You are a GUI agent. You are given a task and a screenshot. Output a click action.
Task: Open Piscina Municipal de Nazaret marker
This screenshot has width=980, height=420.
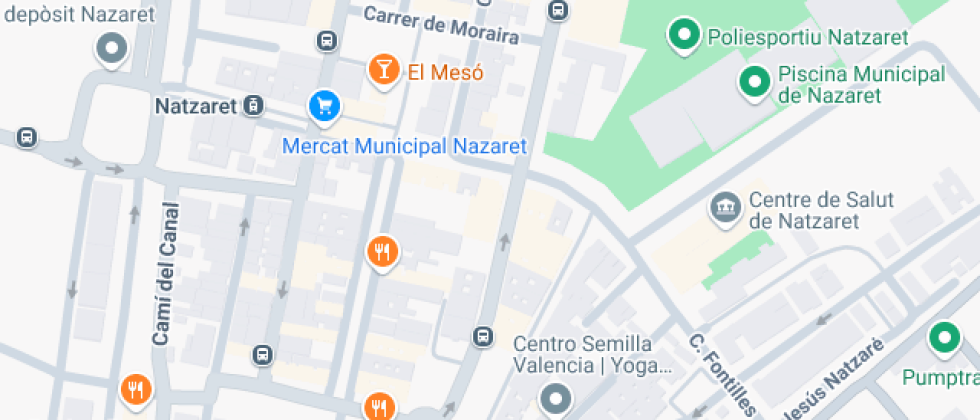pyautogui.click(x=754, y=83)
